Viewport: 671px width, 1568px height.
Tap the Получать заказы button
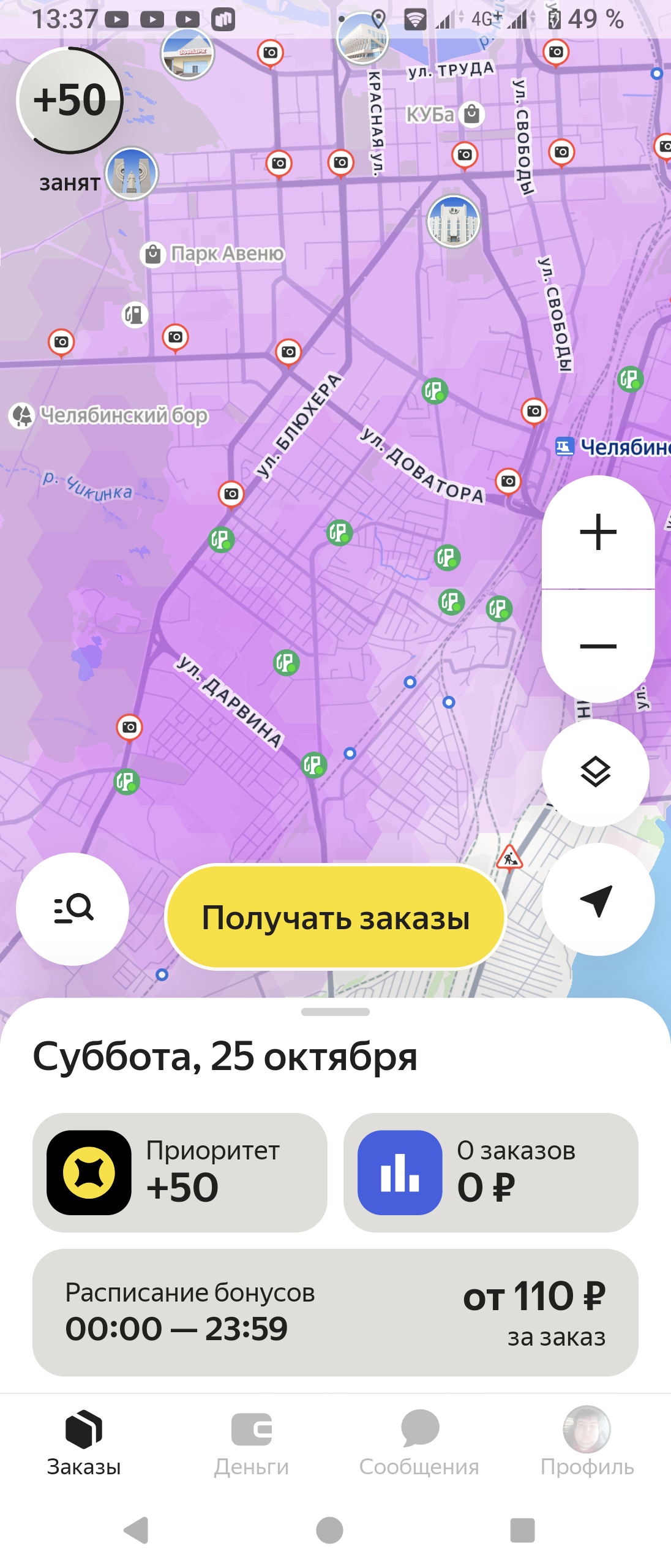click(x=335, y=918)
